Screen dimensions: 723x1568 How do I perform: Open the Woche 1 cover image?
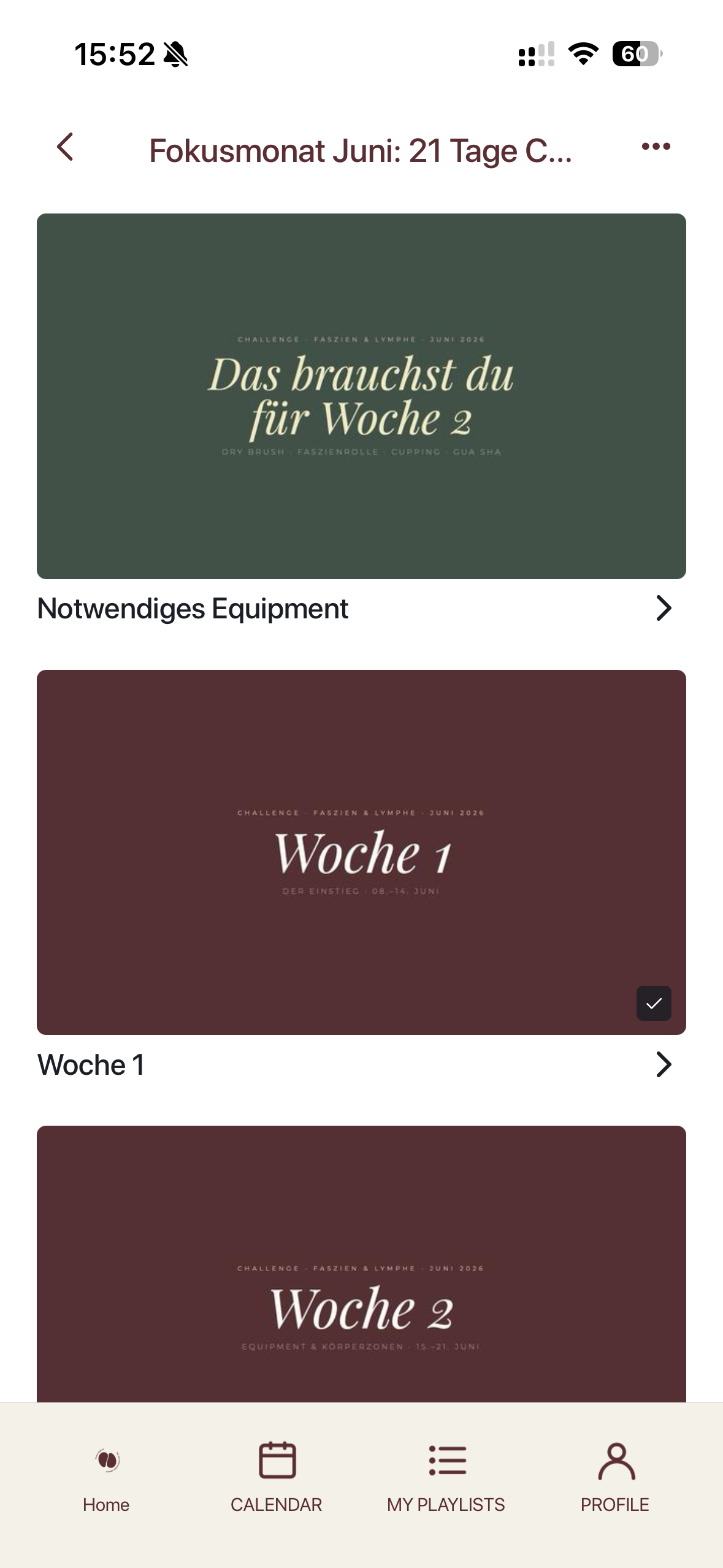coord(361,852)
